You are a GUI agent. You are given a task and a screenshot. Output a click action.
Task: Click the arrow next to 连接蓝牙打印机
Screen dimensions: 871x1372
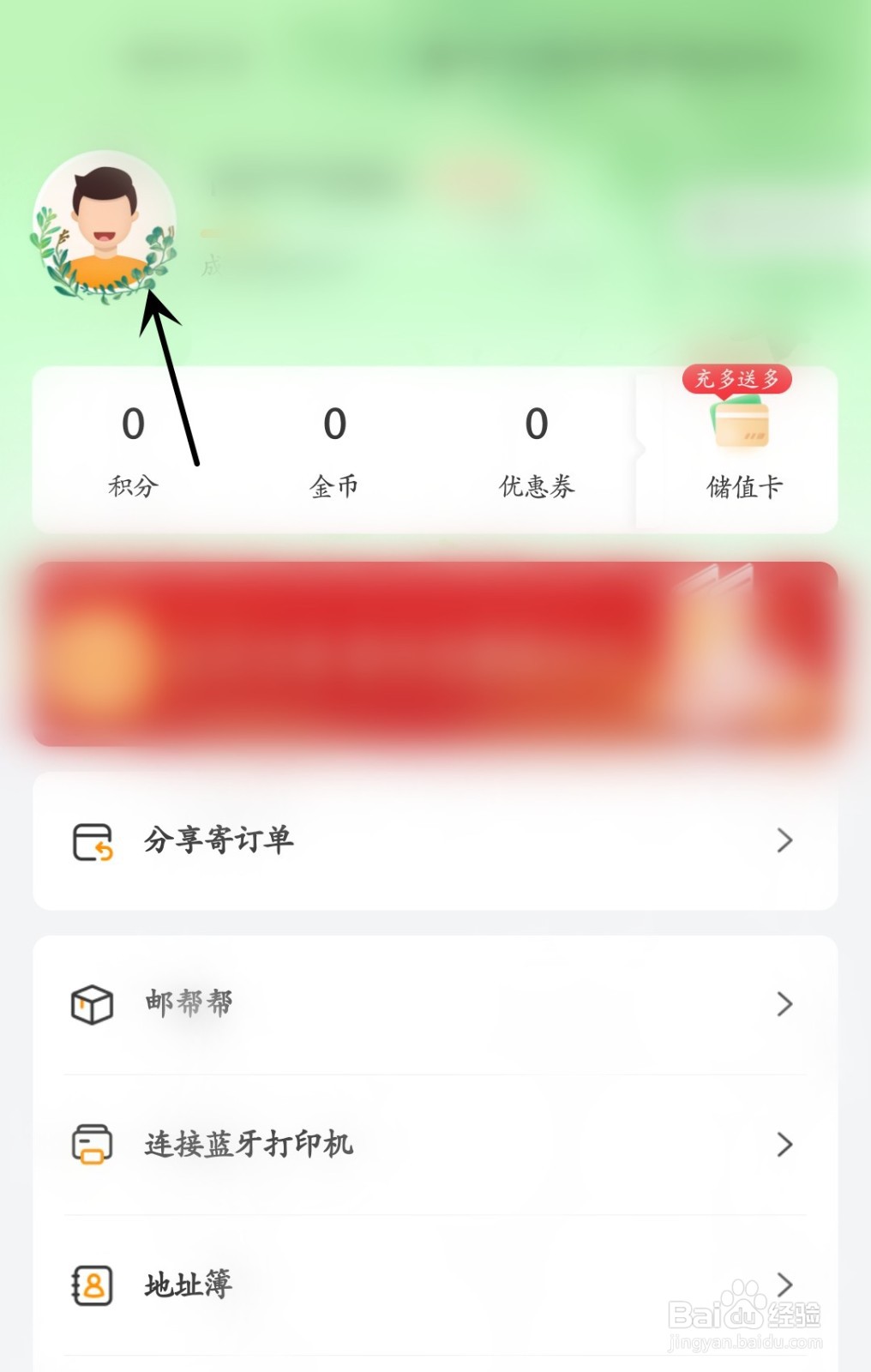coord(783,1145)
